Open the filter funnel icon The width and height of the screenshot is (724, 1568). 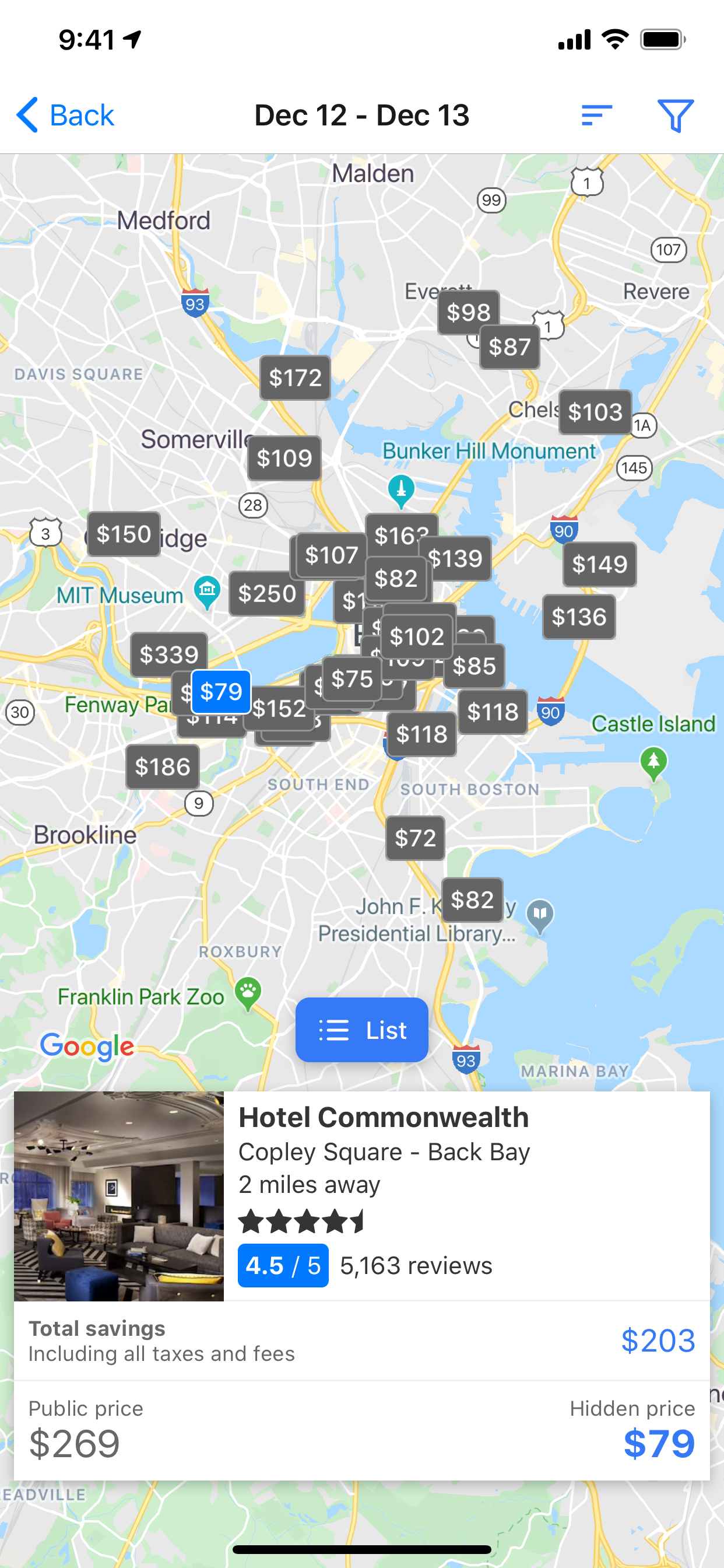(676, 115)
